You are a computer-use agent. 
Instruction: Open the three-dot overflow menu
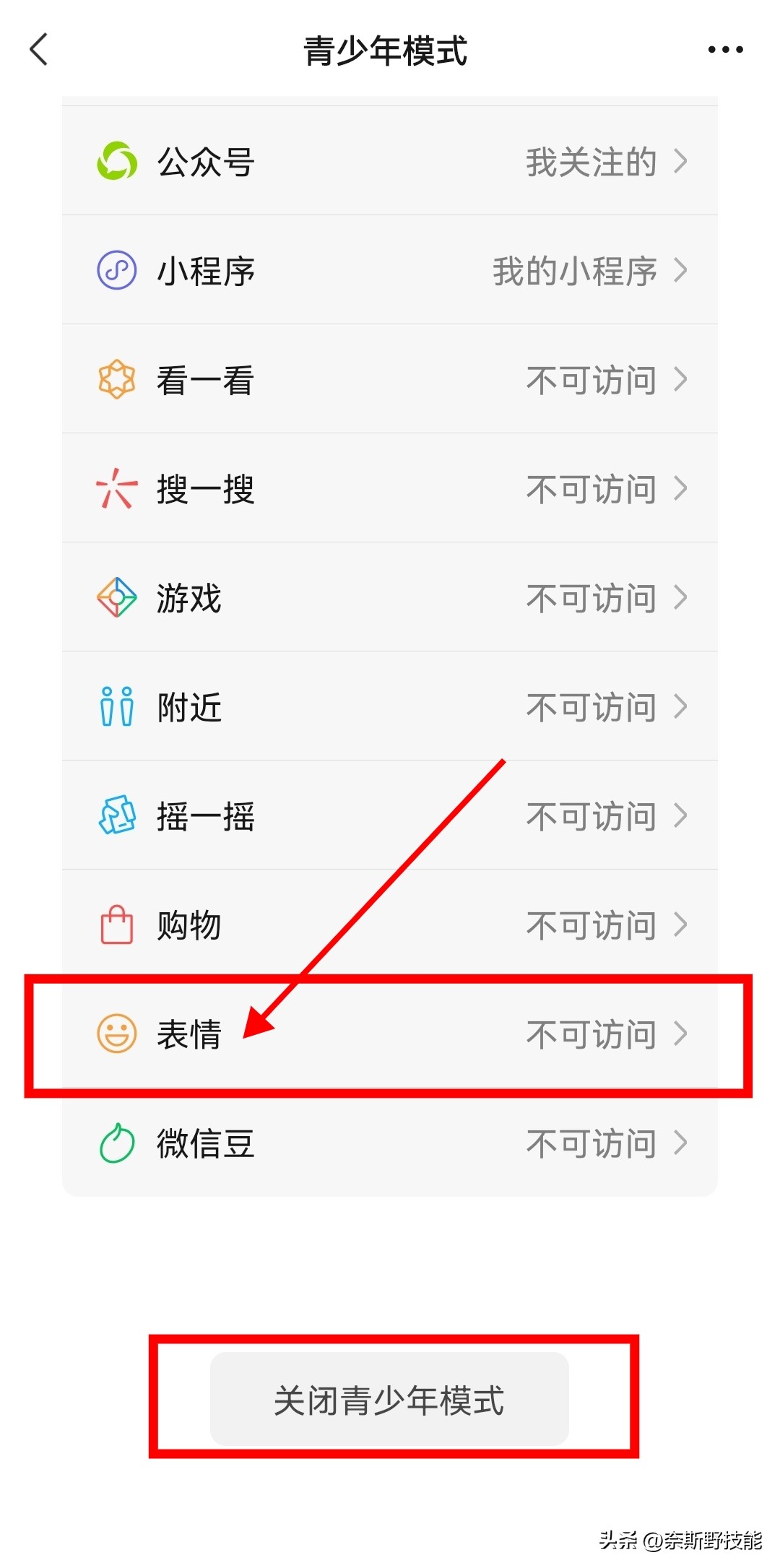pyautogui.click(x=725, y=50)
